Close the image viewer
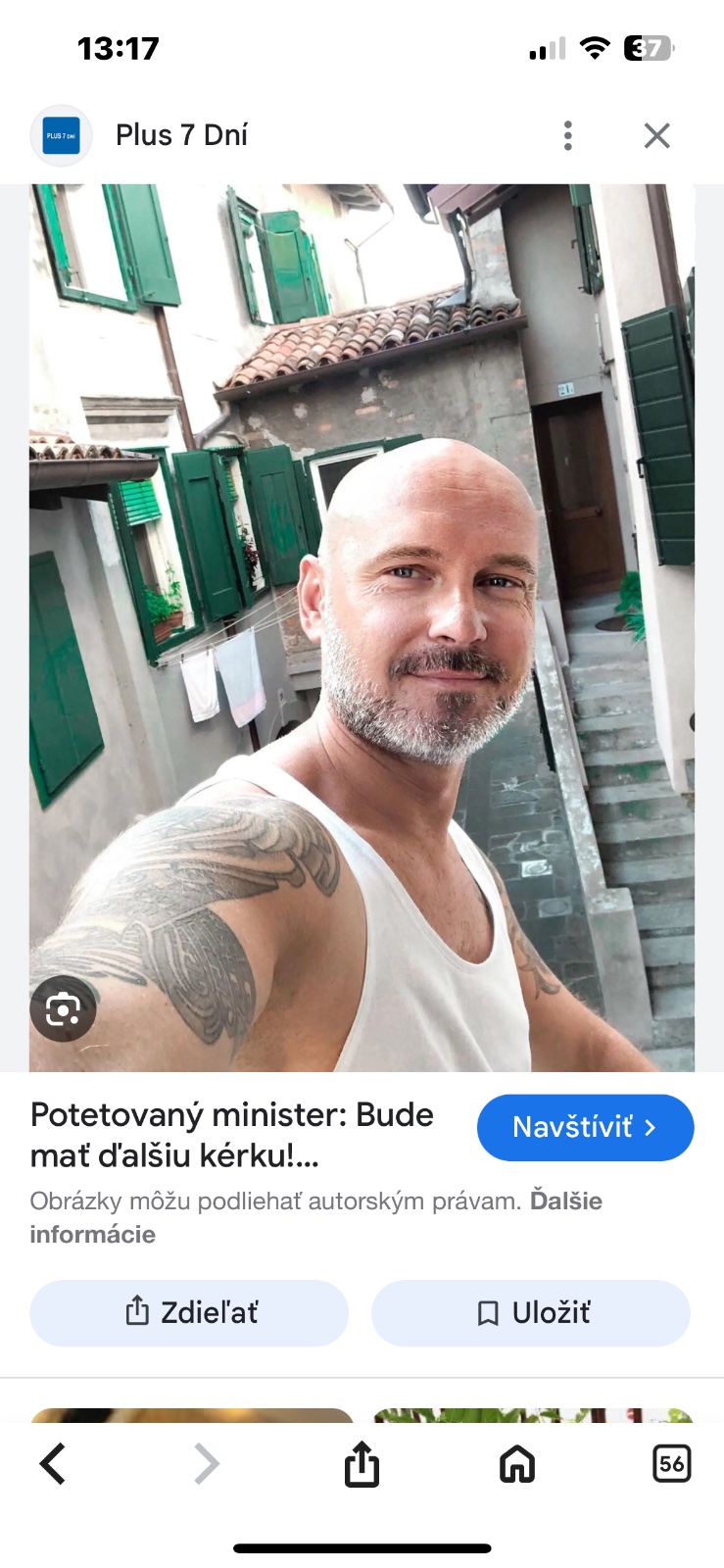This screenshot has height=1568, width=724. point(656,135)
